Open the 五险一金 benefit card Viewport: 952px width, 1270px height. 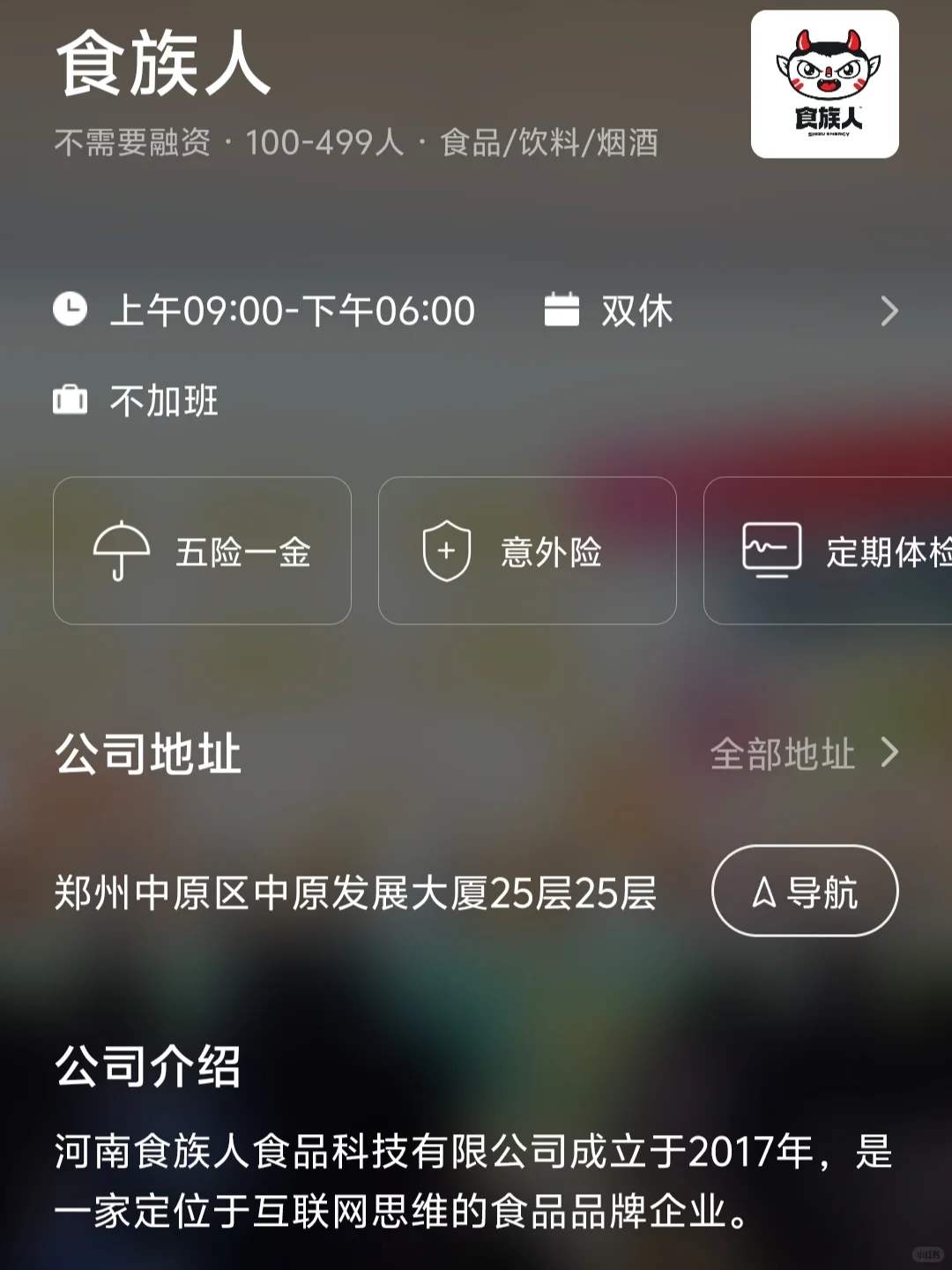coord(202,551)
